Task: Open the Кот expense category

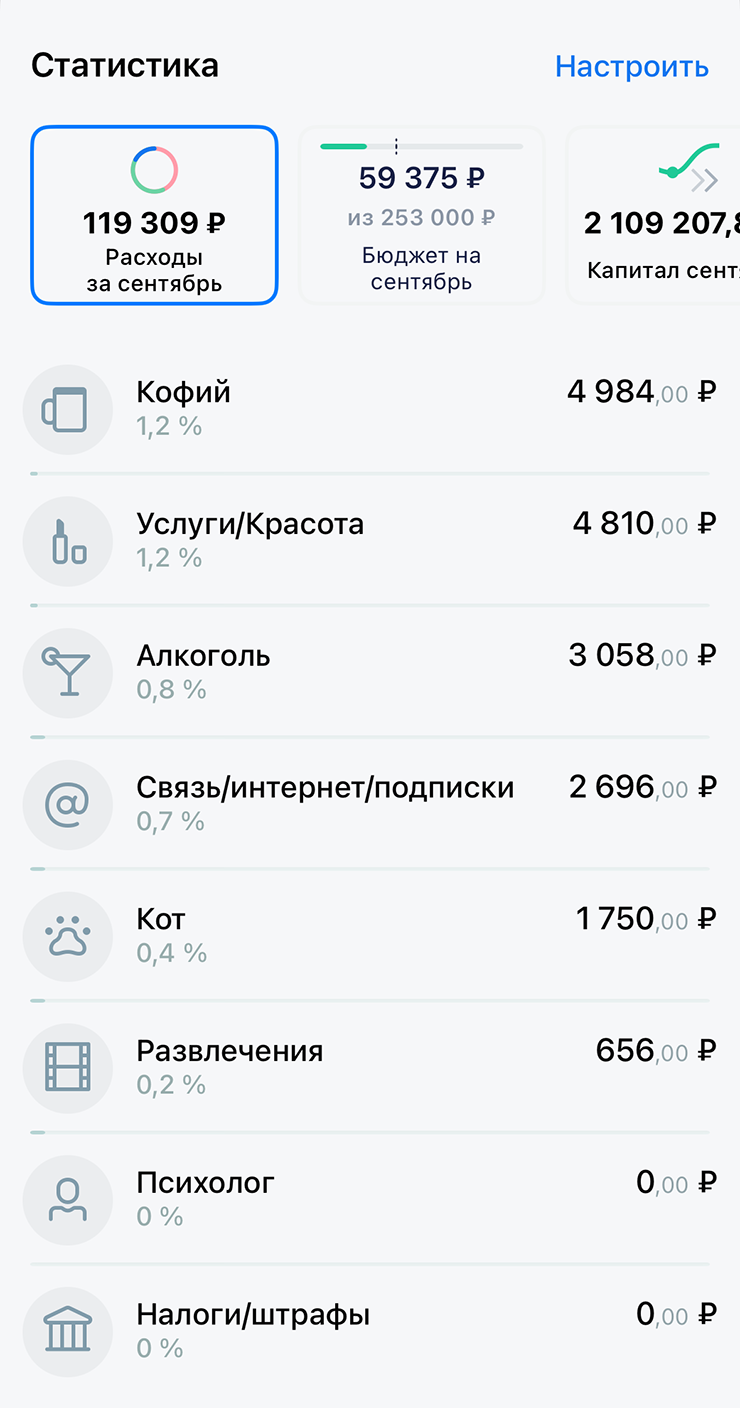Action: pos(370,936)
